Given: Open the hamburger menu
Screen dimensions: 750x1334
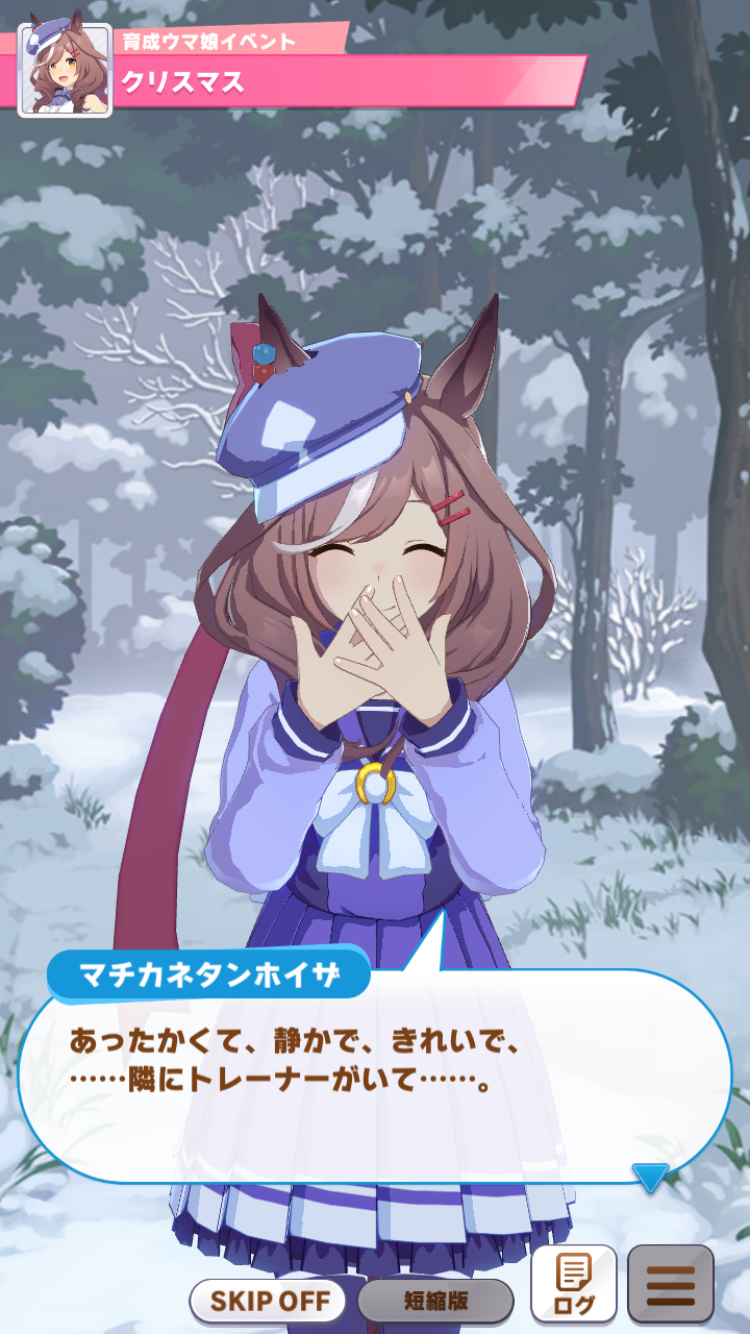Looking at the screenshot, I should [x=670, y=1285].
